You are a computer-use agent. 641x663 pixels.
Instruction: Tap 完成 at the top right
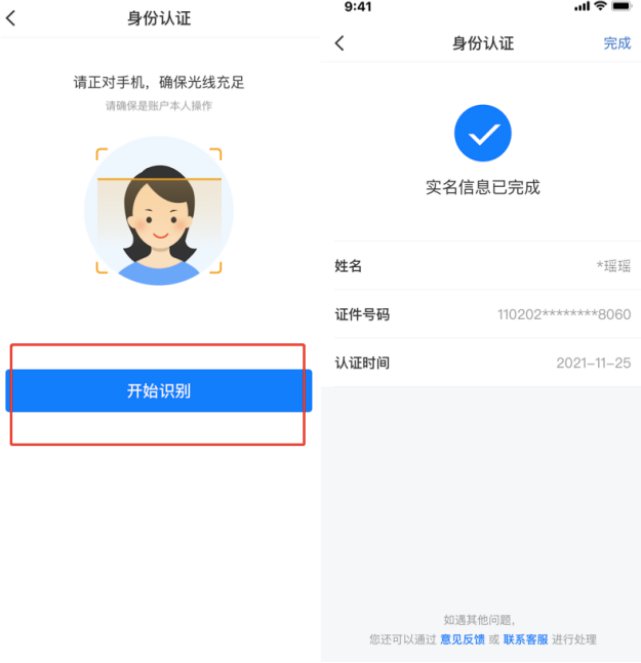click(617, 43)
